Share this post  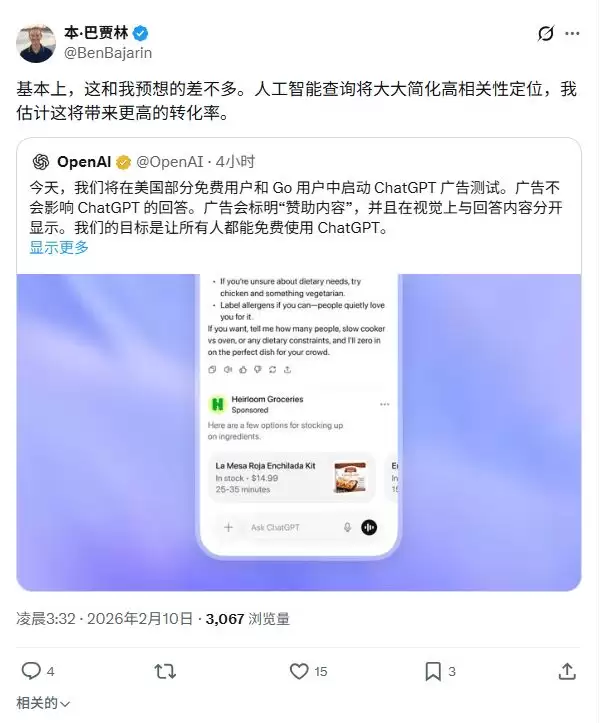pyautogui.click(x=566, y=671)
